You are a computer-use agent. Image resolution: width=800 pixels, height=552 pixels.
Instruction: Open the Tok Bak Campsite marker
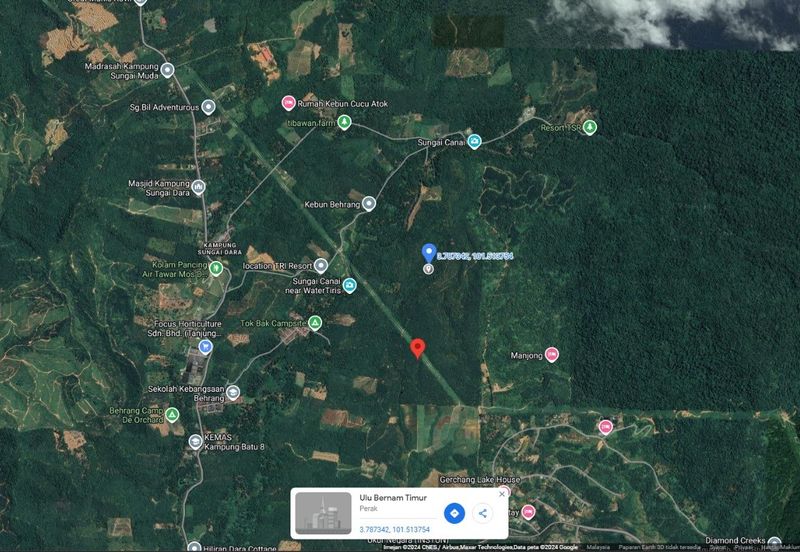click(315, 322)
